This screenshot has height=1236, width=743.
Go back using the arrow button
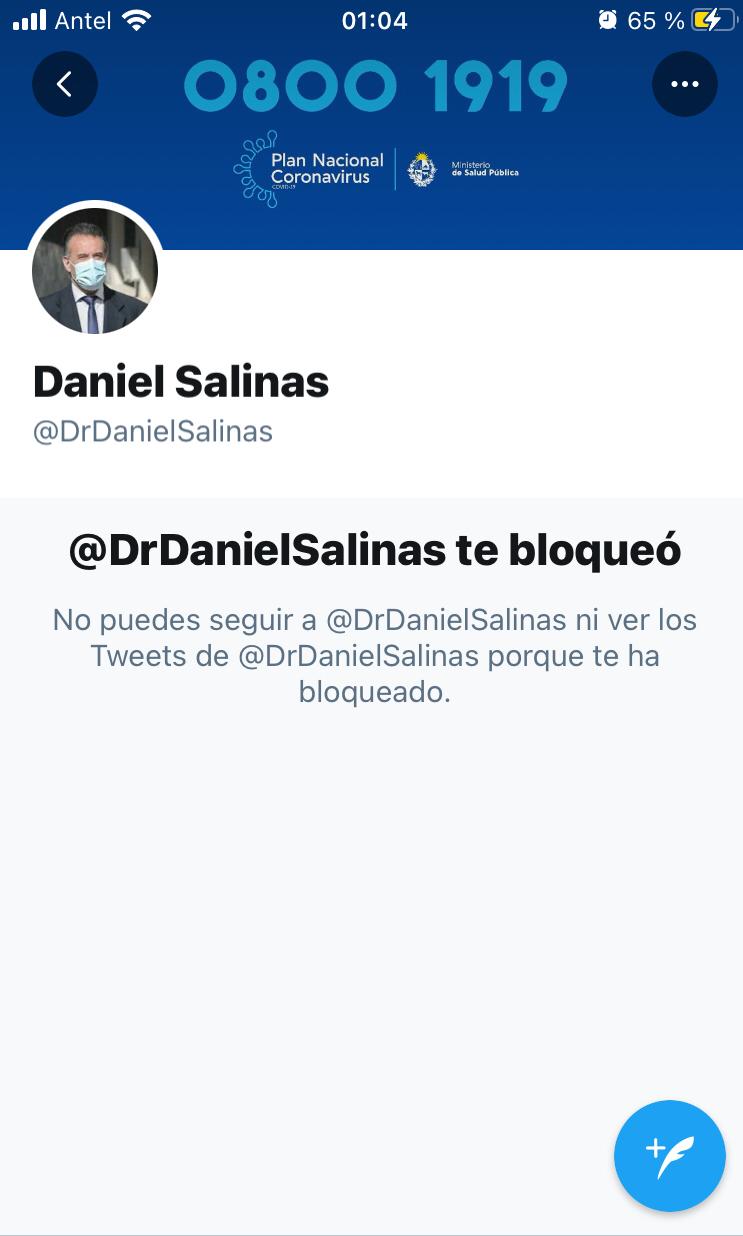click(x=65, y=84)
